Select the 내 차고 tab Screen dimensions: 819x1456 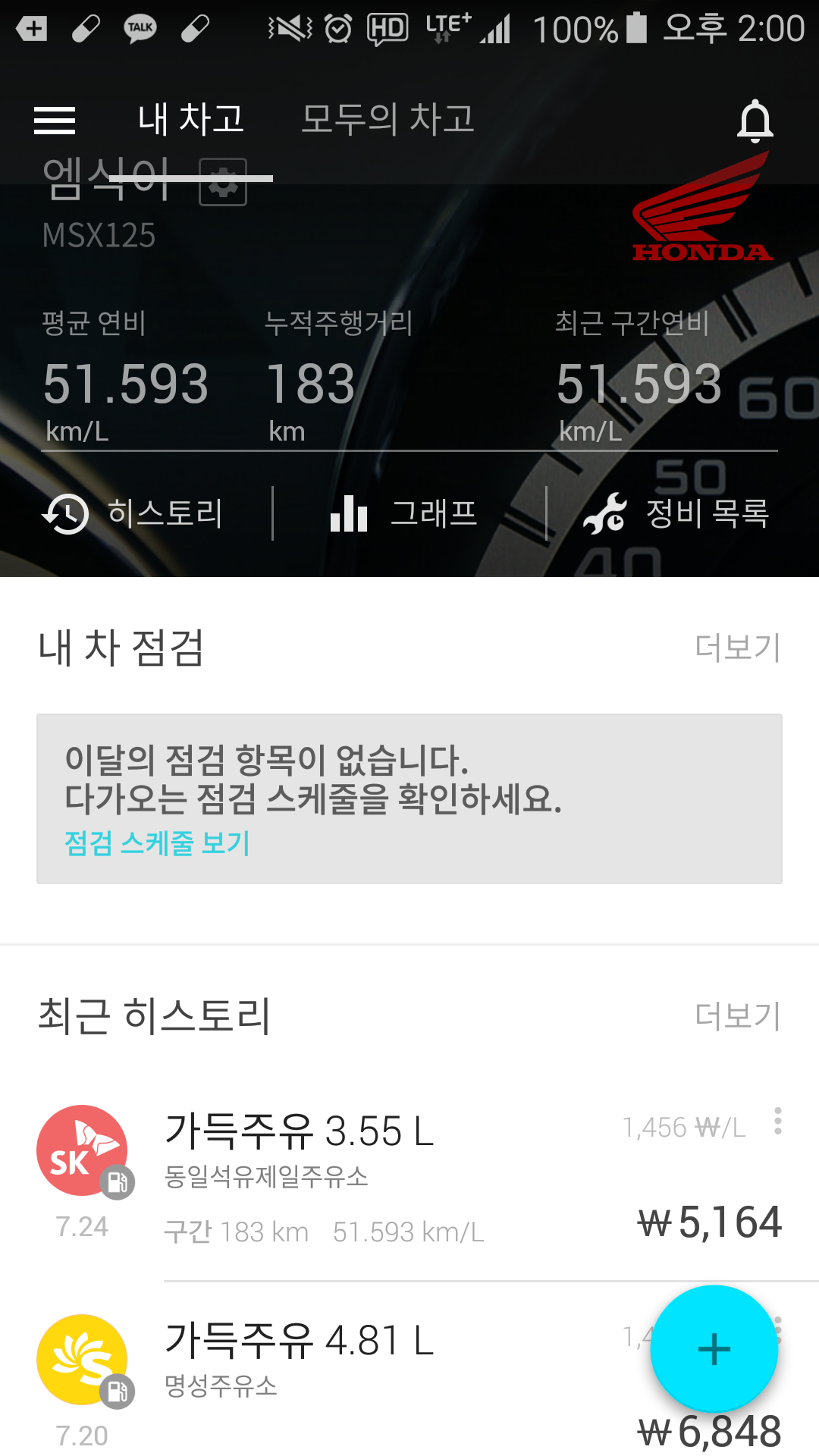tap(190, 119)
